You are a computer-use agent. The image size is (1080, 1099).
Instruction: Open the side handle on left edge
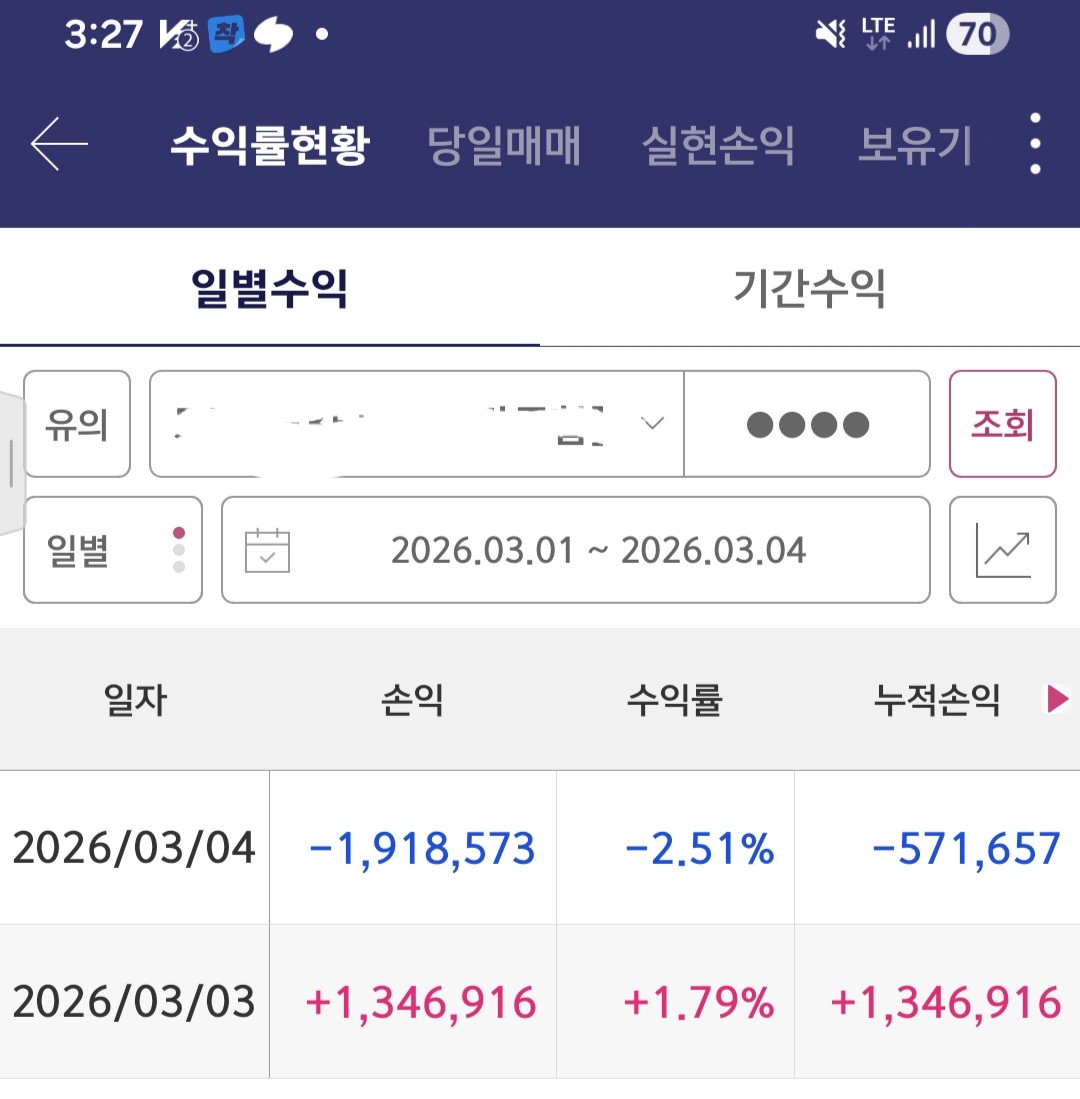[x=10, y=464]
